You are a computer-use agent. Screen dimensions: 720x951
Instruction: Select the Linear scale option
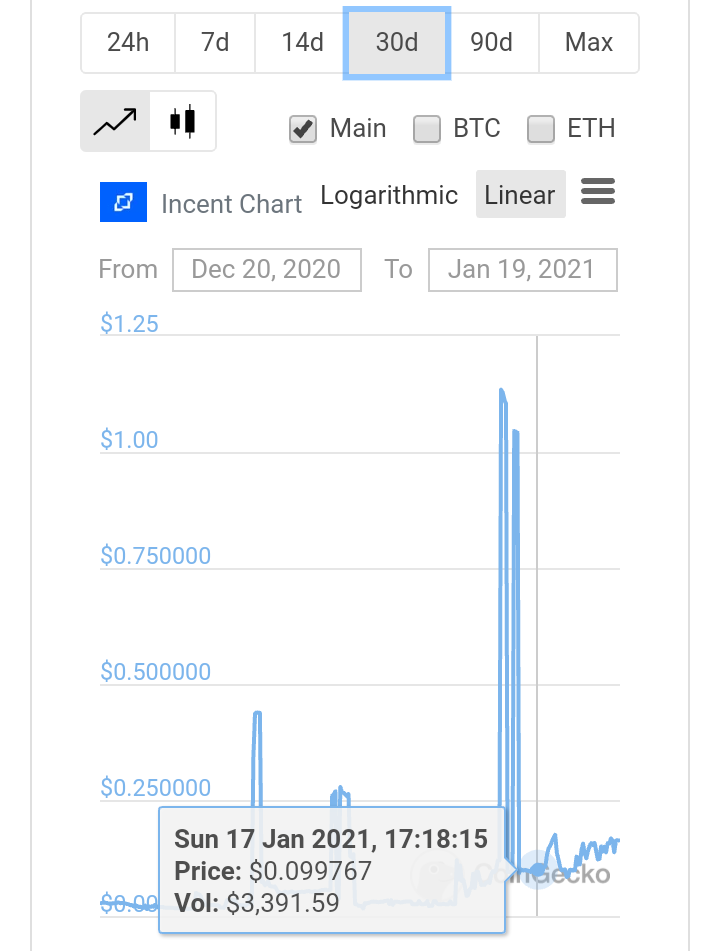pos(520,194)
